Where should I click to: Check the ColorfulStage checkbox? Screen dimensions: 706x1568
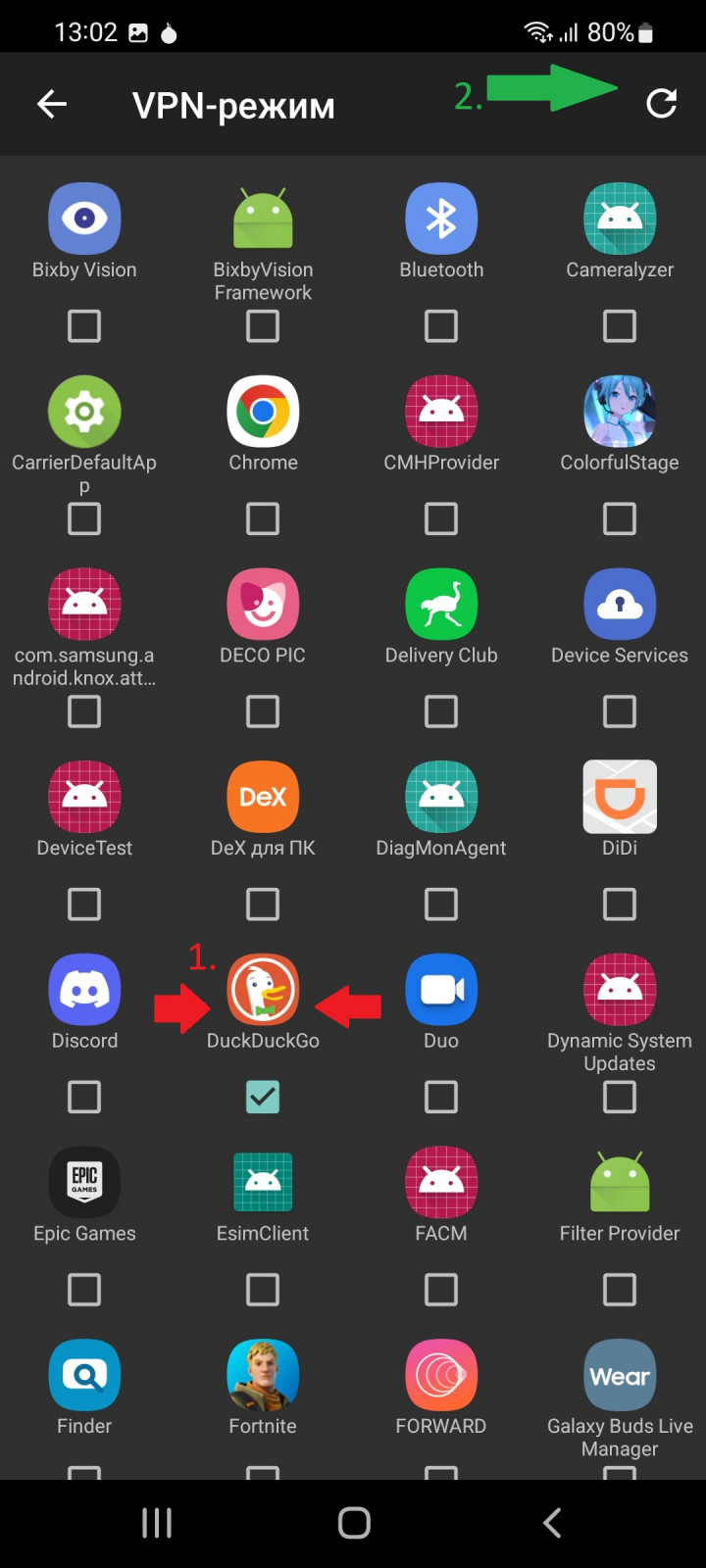[620, 518]
